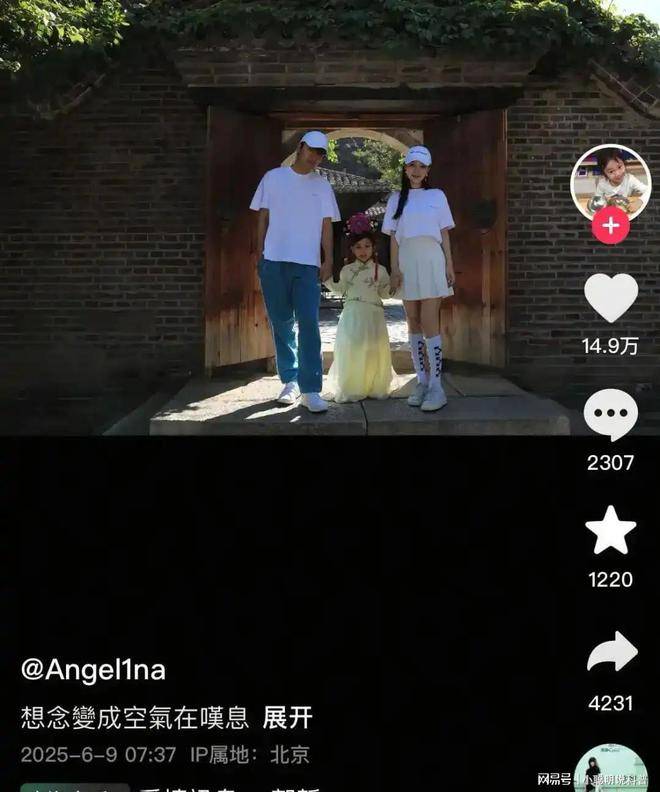Share this video with the arrow
The image size is (660, 792).
(611, 652)
